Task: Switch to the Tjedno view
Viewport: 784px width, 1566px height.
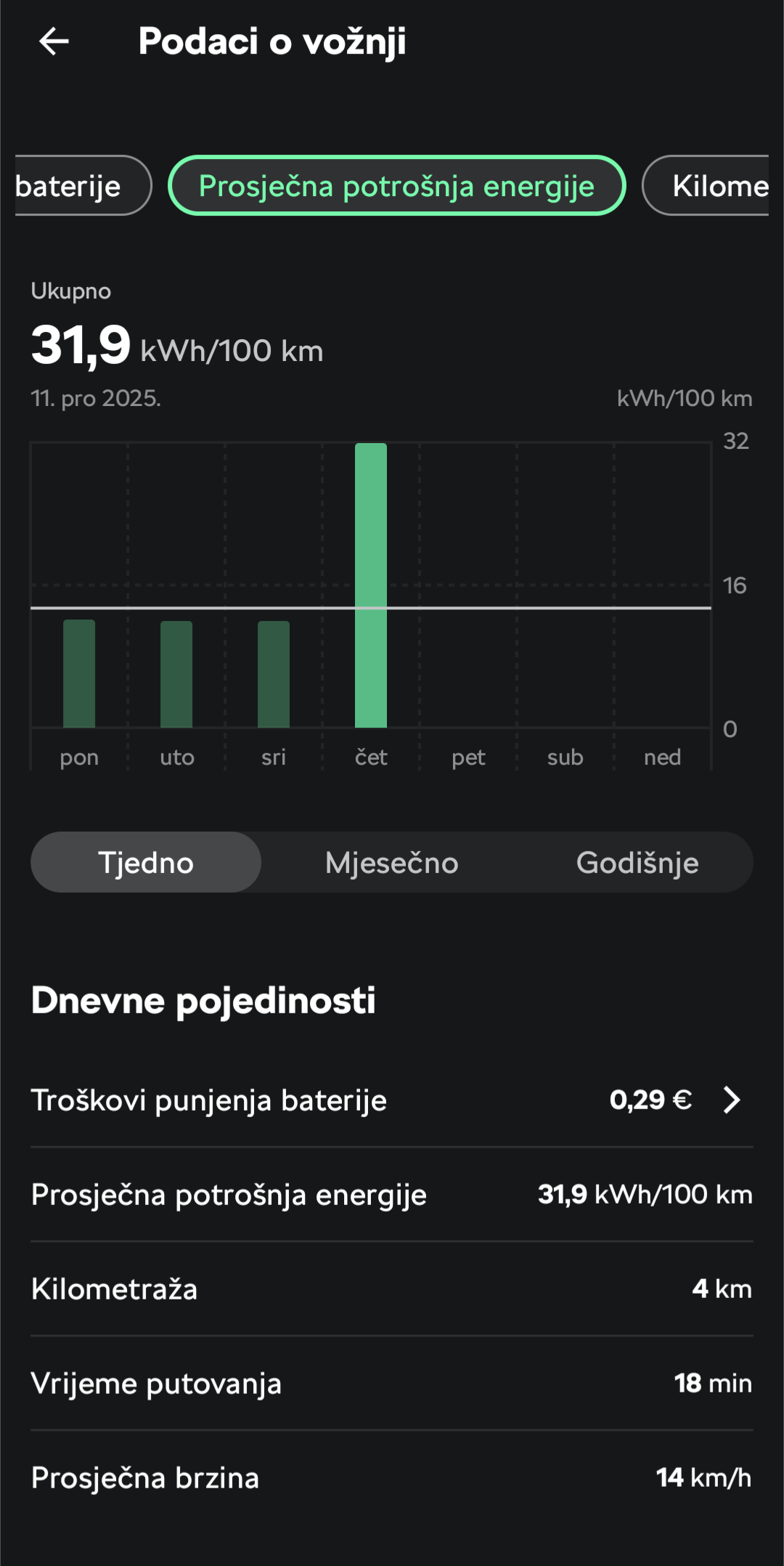Action: [x=146, y=863]
